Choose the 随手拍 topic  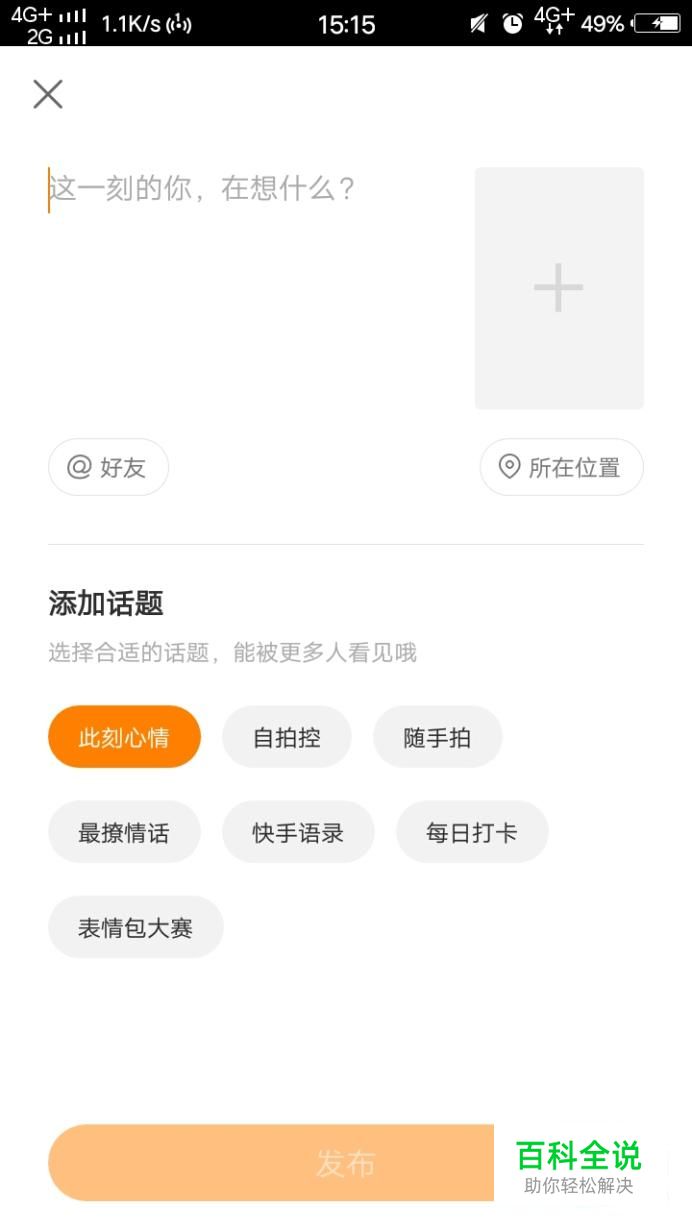coord(438,737)
